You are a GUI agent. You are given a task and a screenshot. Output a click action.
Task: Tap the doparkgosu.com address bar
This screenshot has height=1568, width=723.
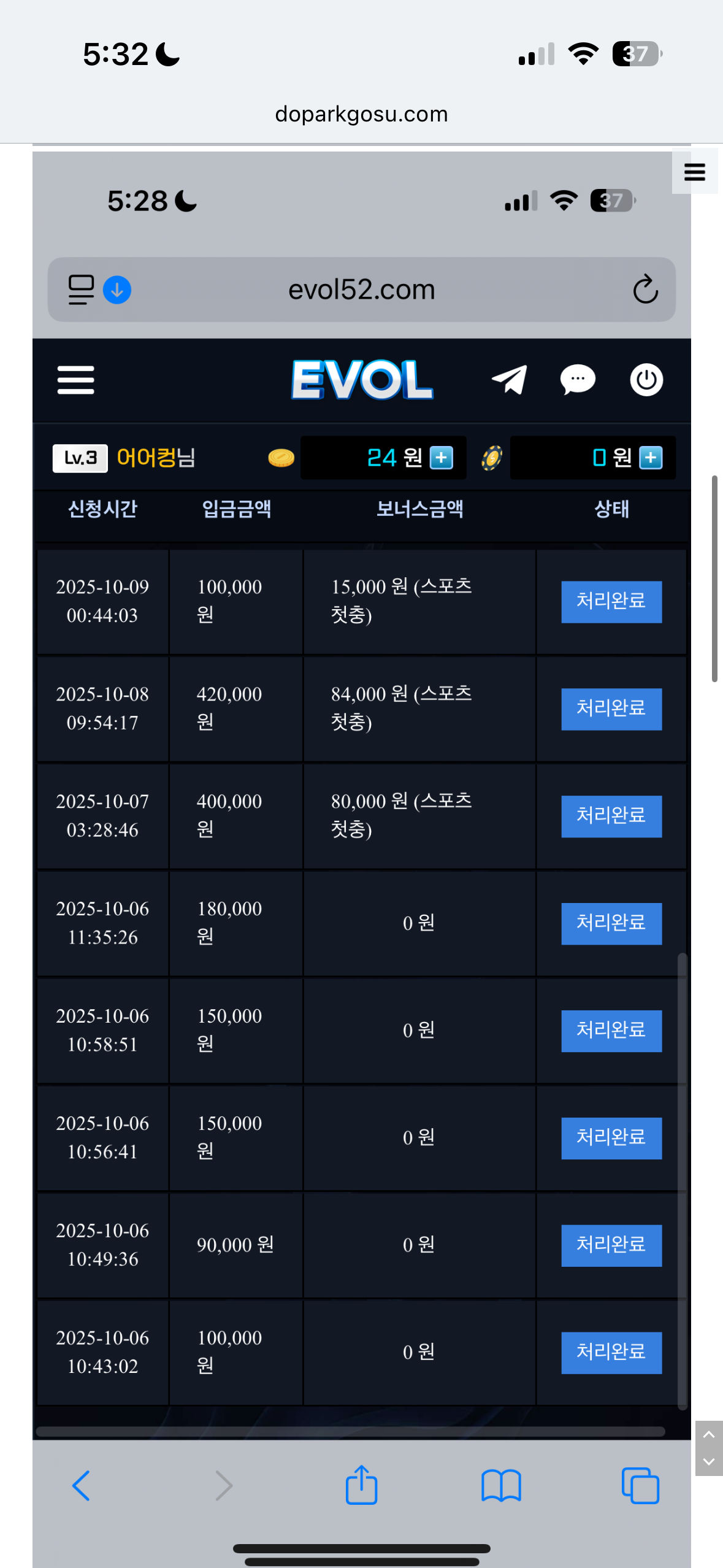tap(361, 114)
